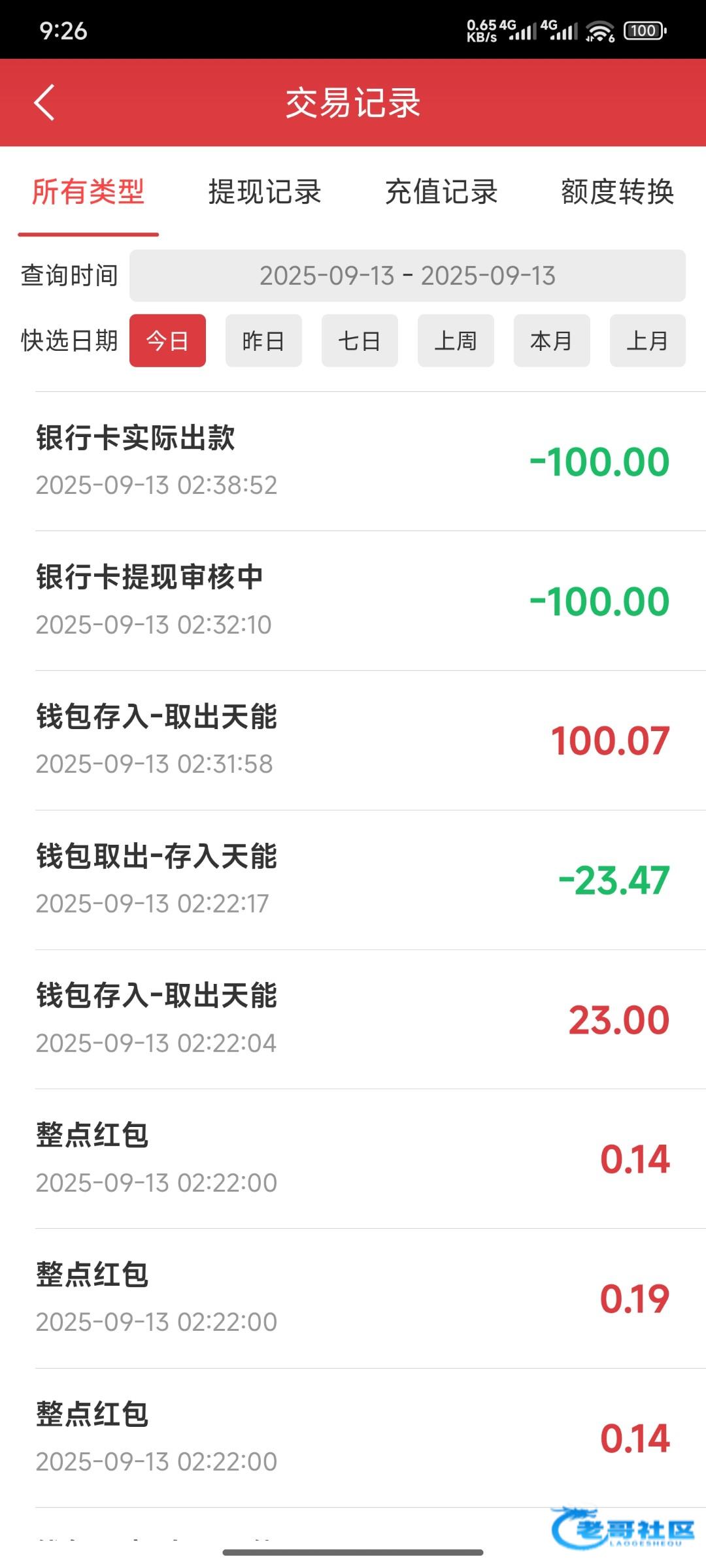Select the 所有类型 tab
This screenshot has height=1568, width=706.
coord(88,192)
